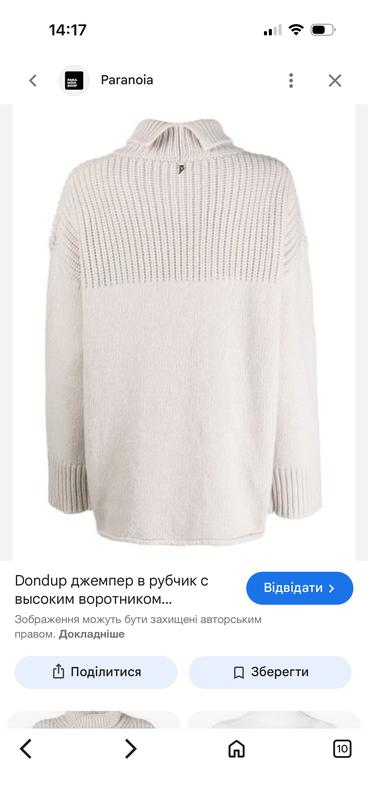The width and height of the screenshot is (368, 800).
Task: Open the Dondup sweater image
Action: tap(184, 332)
